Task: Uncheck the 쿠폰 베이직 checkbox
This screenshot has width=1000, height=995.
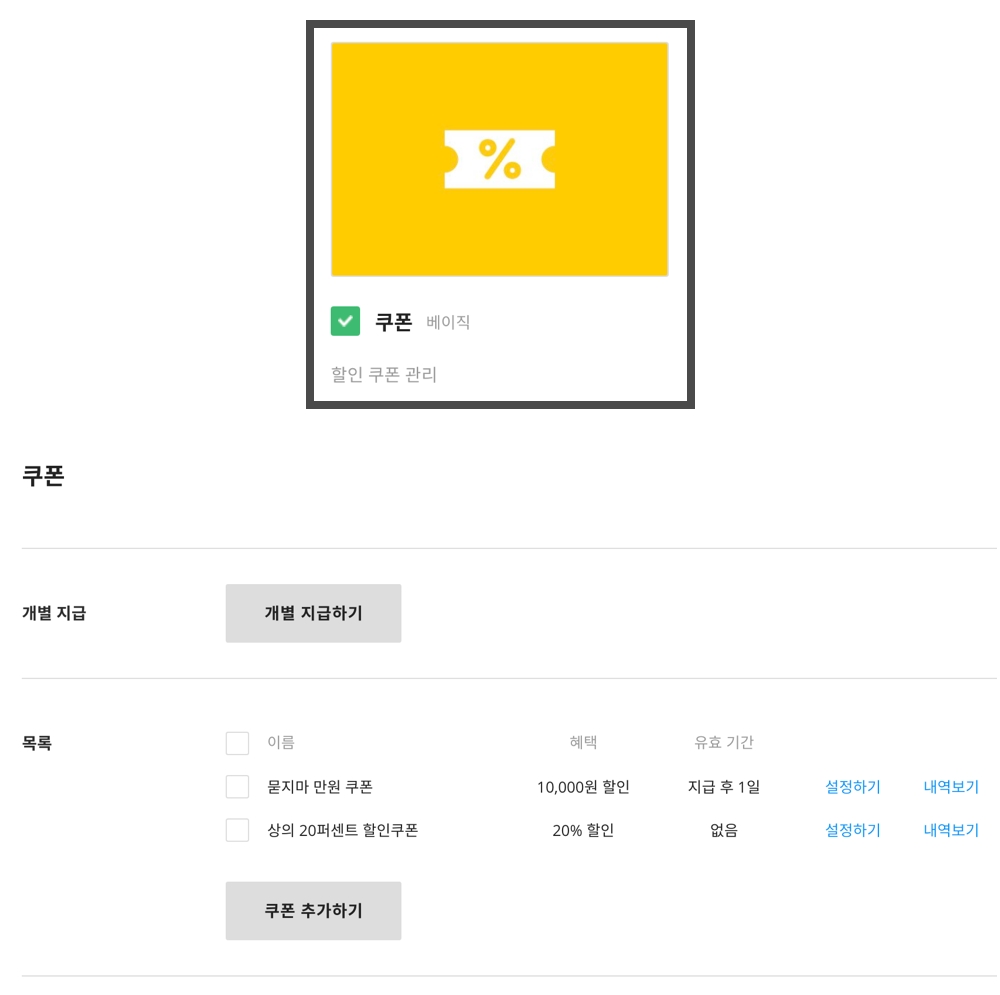Action: pyautogui.click(x=345, y=321)
